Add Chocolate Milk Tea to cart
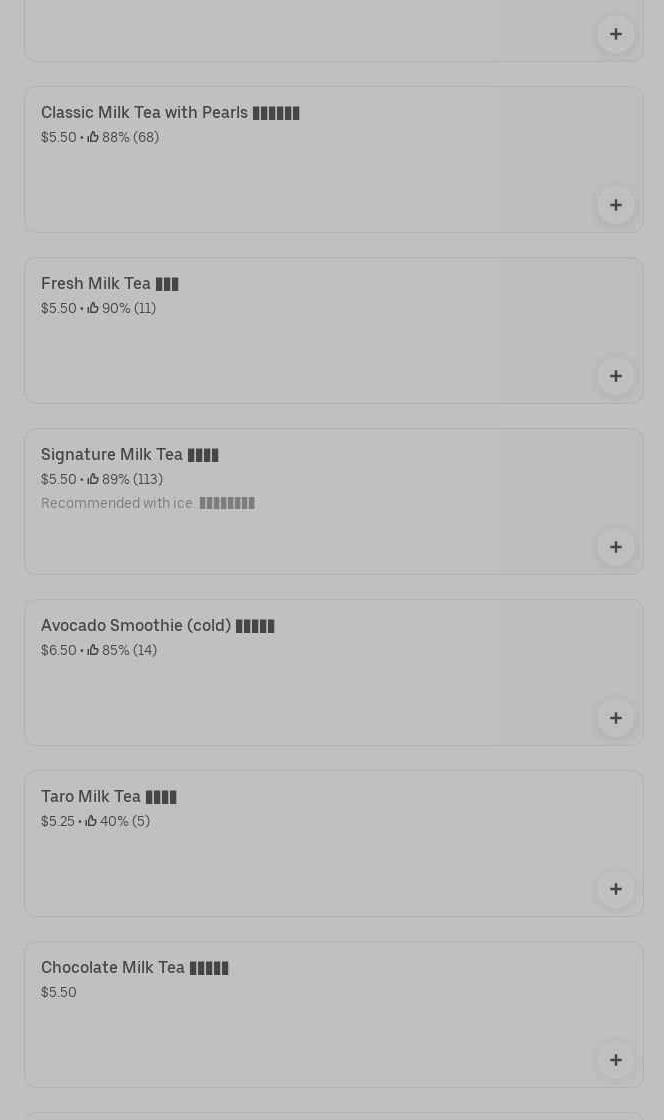This screenshot has width=664, height=1120. coord(615,1060)
